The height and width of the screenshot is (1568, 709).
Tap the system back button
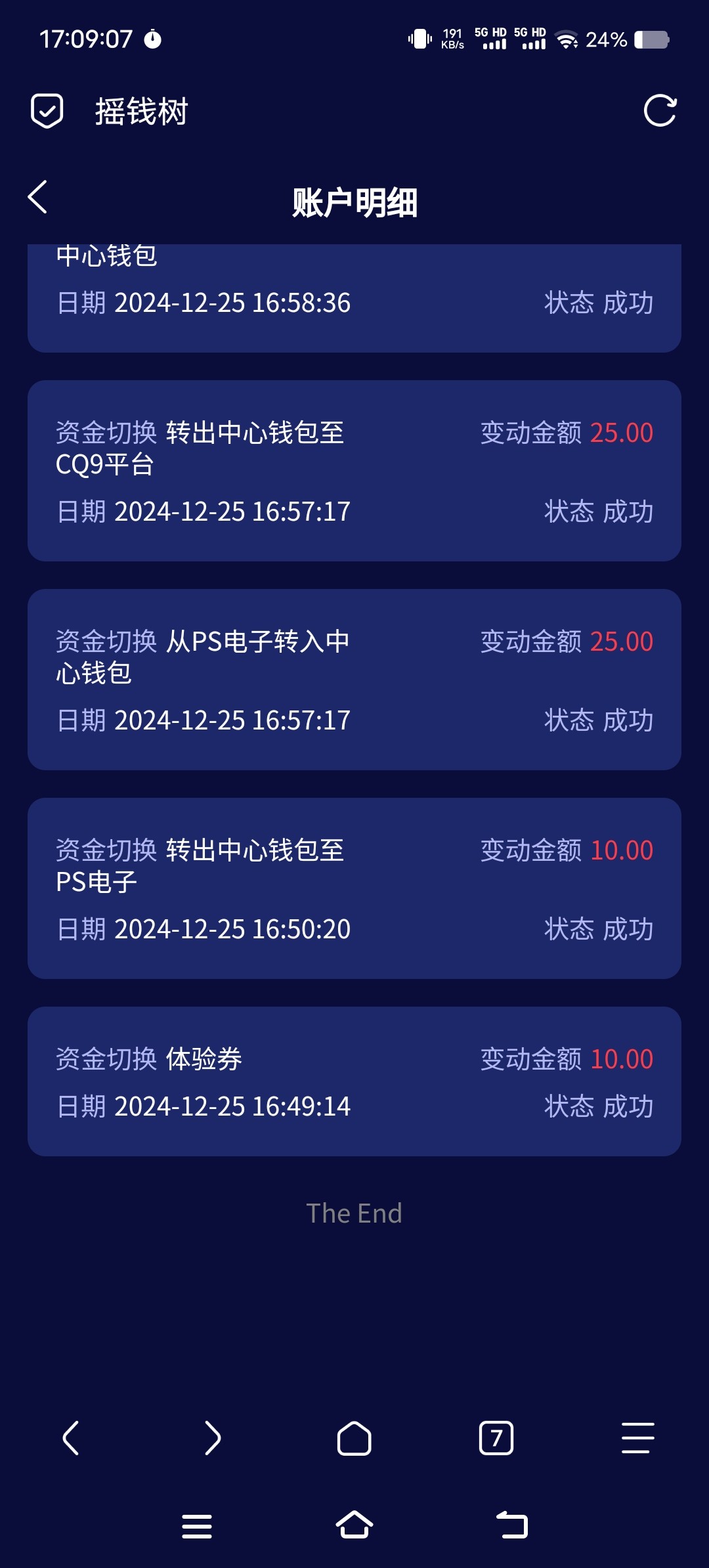pyautogui.click(x=512, y=1525)
